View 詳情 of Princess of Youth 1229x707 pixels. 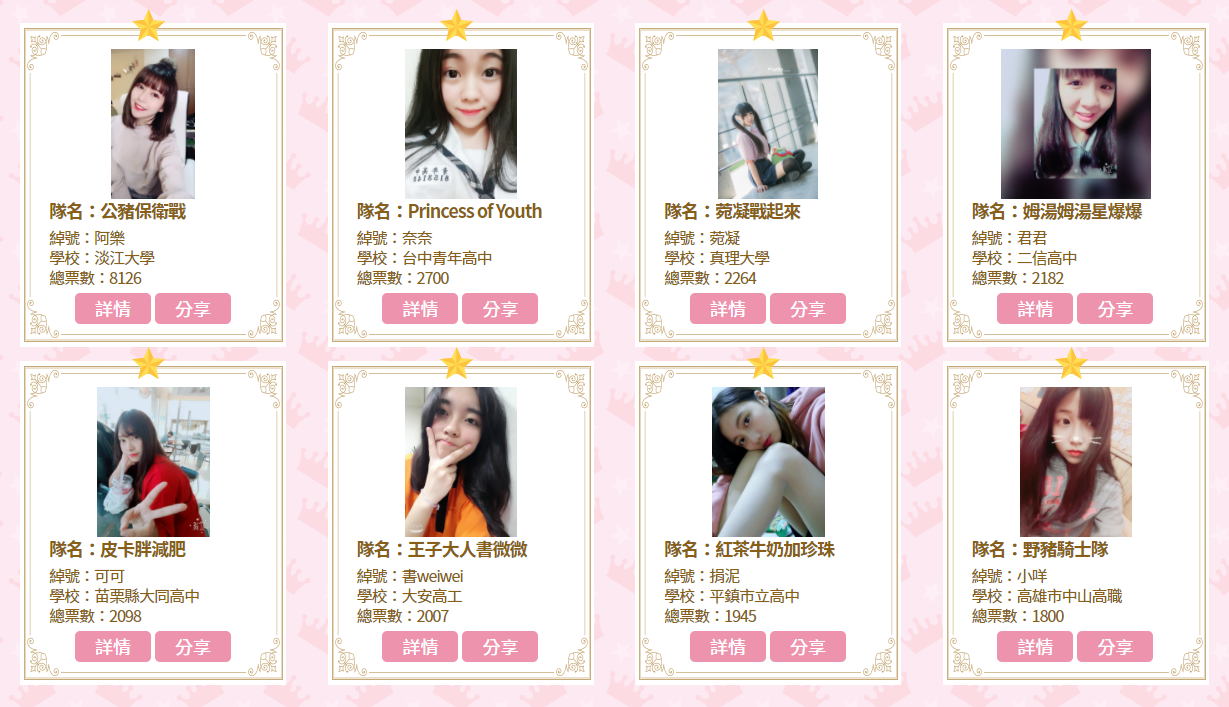point(420,309)
